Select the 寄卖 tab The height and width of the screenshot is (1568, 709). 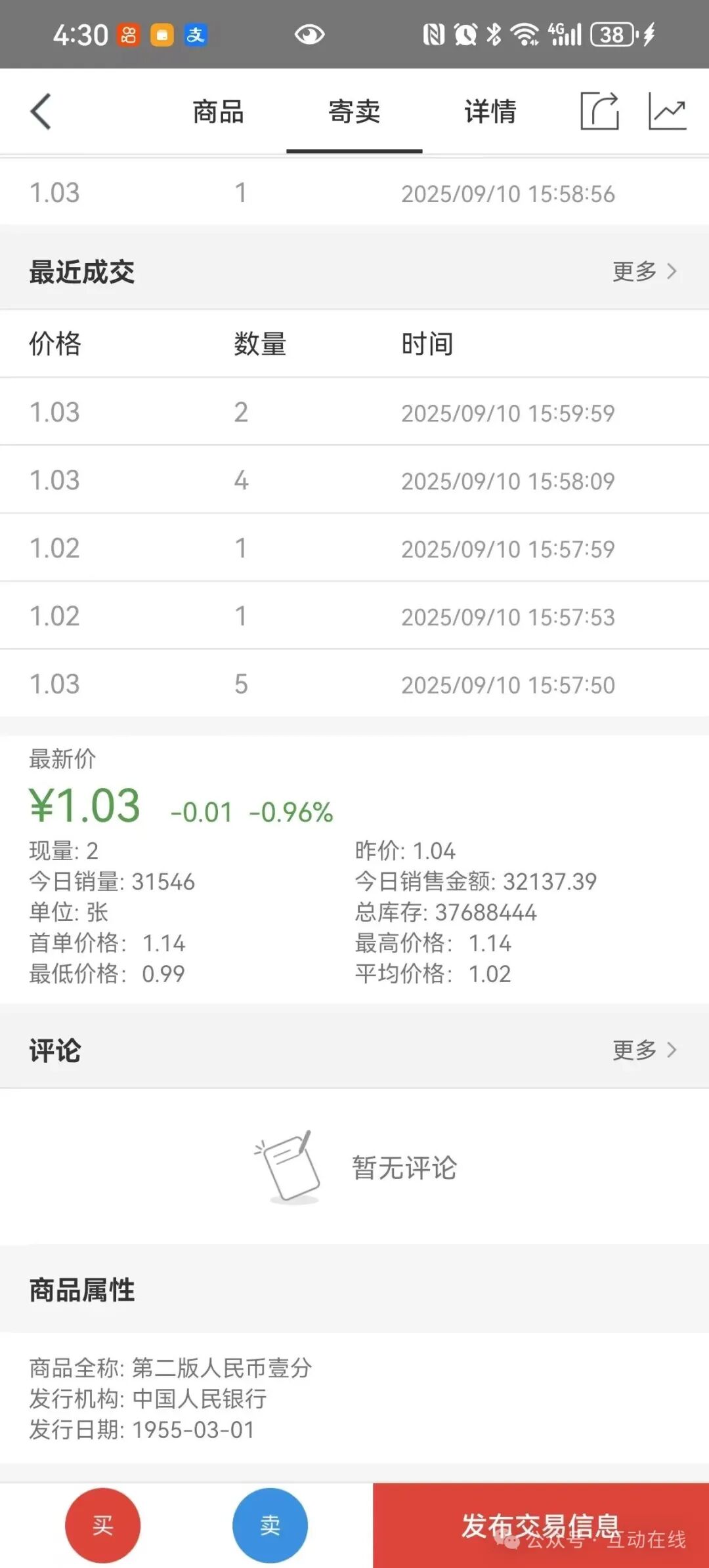click(x=354, y=112)
